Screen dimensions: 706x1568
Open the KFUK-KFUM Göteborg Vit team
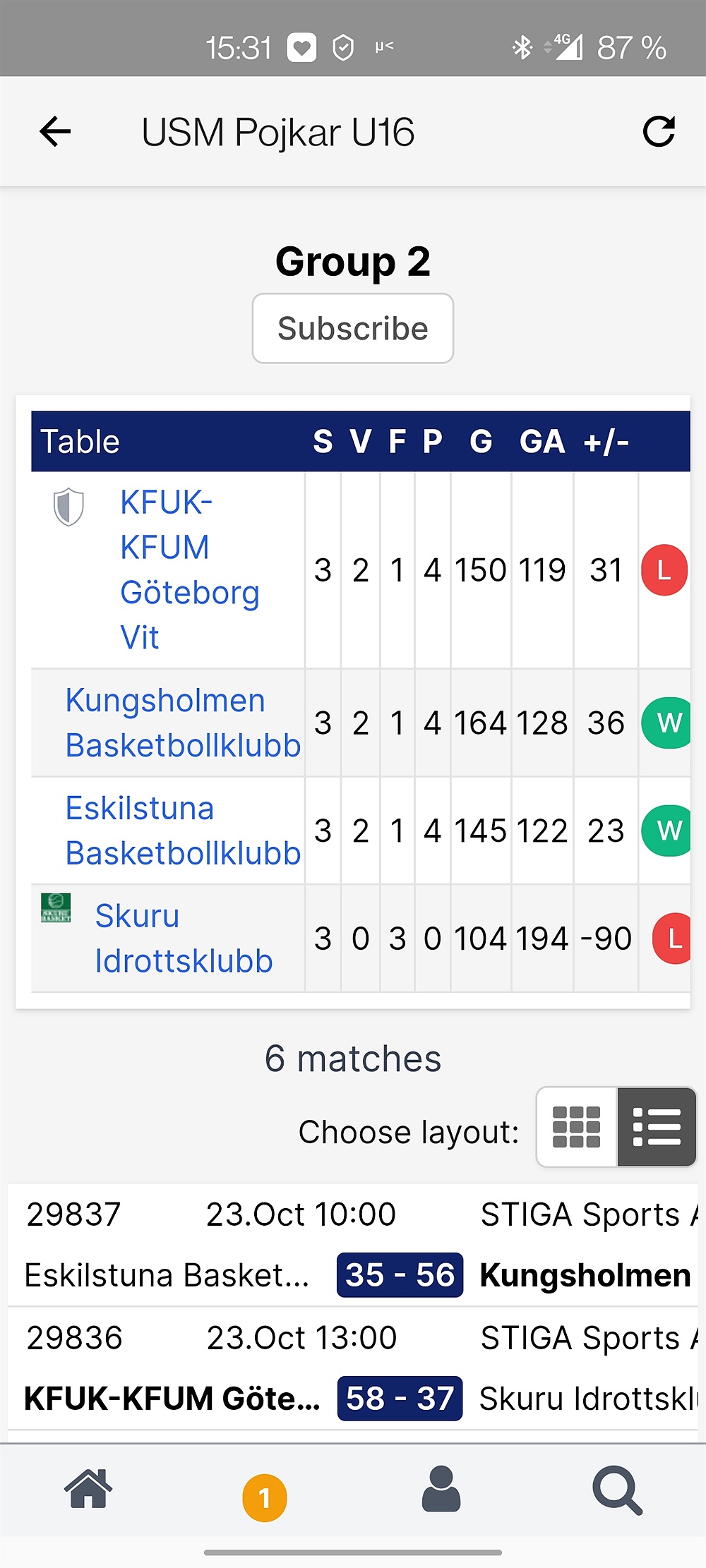(x=189, y=570)
